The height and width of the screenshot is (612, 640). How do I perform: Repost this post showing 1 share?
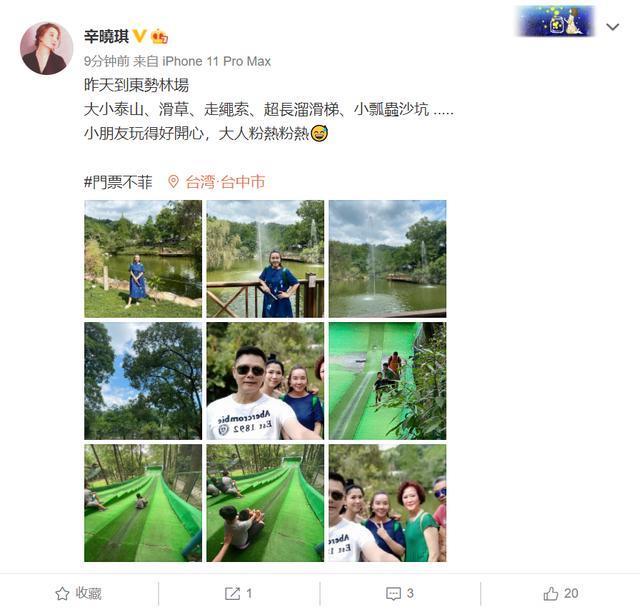[238, 593]
